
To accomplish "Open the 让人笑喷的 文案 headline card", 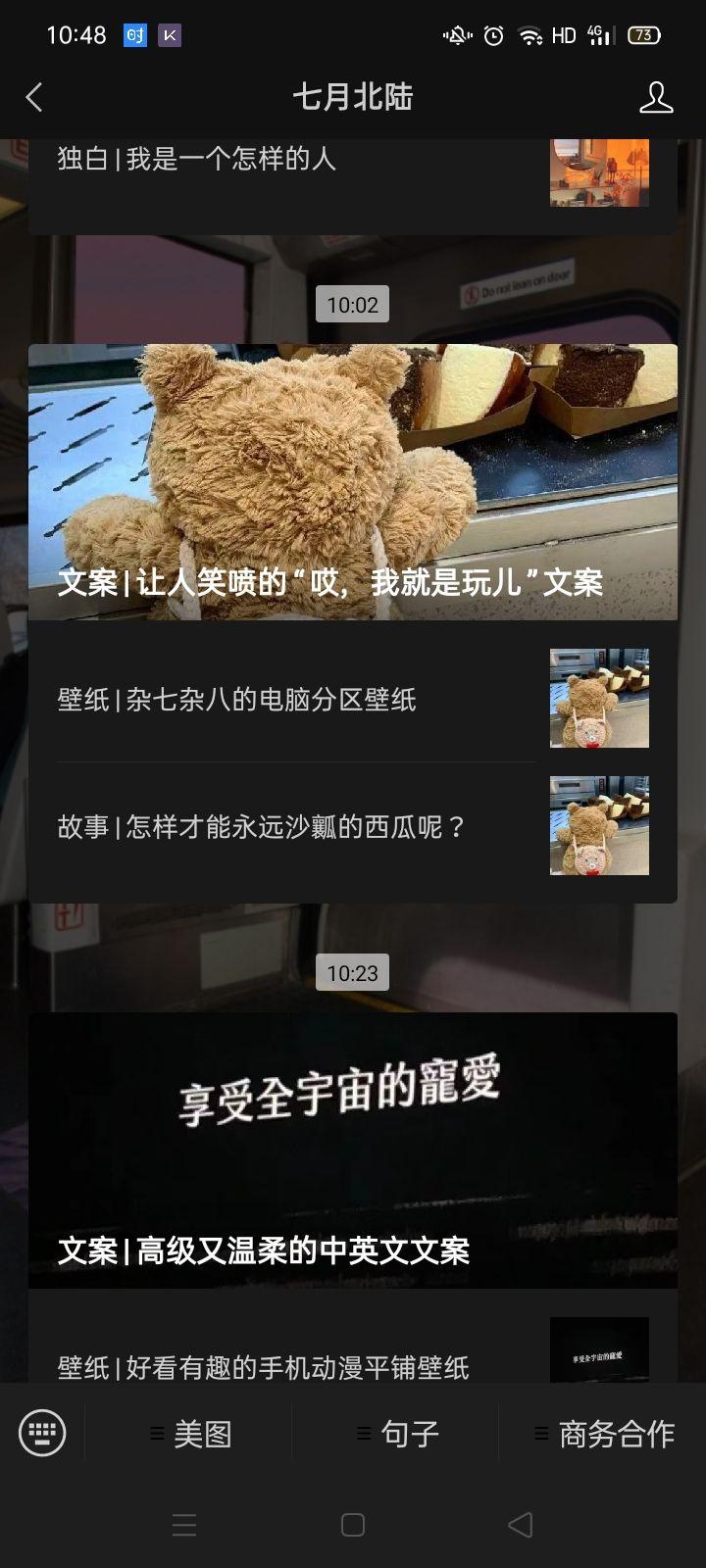I will (x=352, y=481).
